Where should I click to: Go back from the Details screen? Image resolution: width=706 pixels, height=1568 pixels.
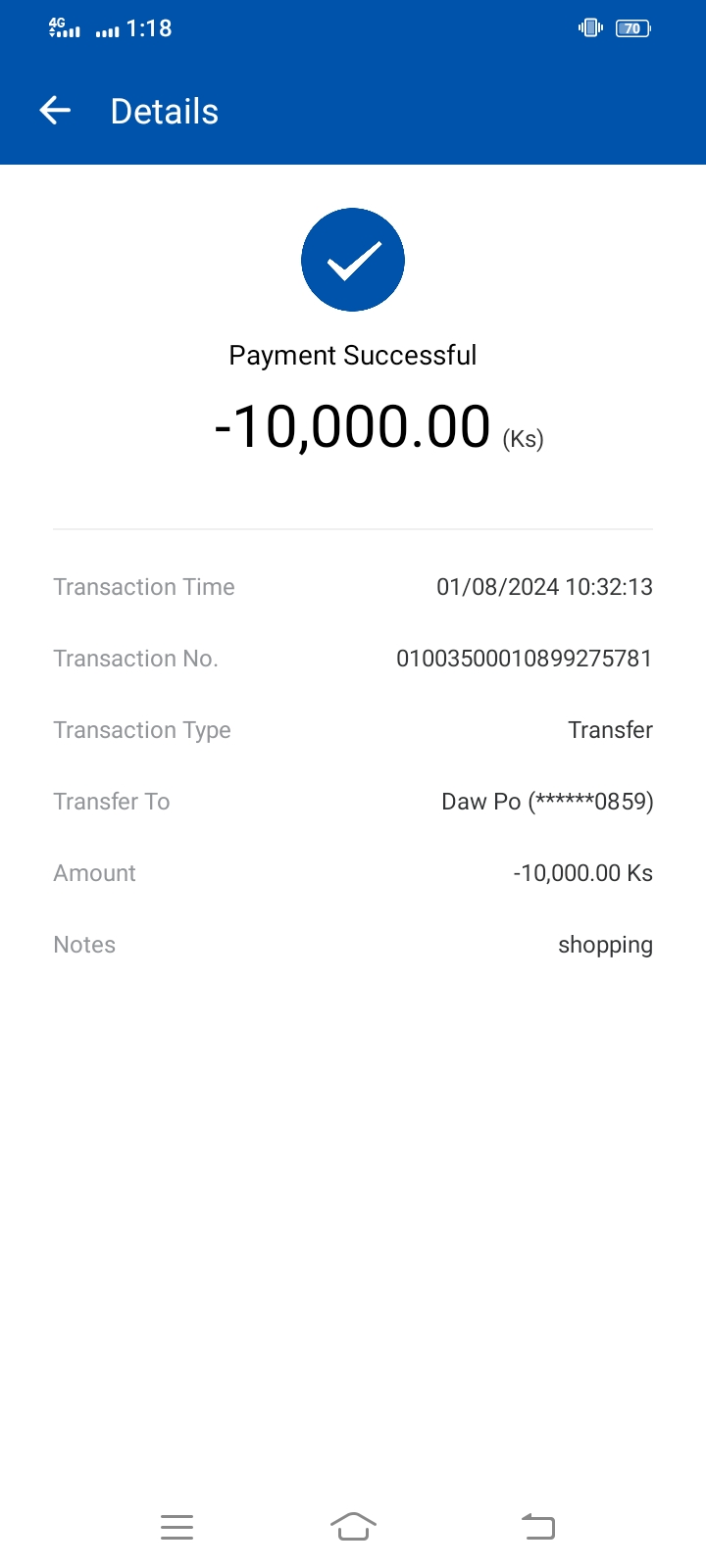click(55, 111)
